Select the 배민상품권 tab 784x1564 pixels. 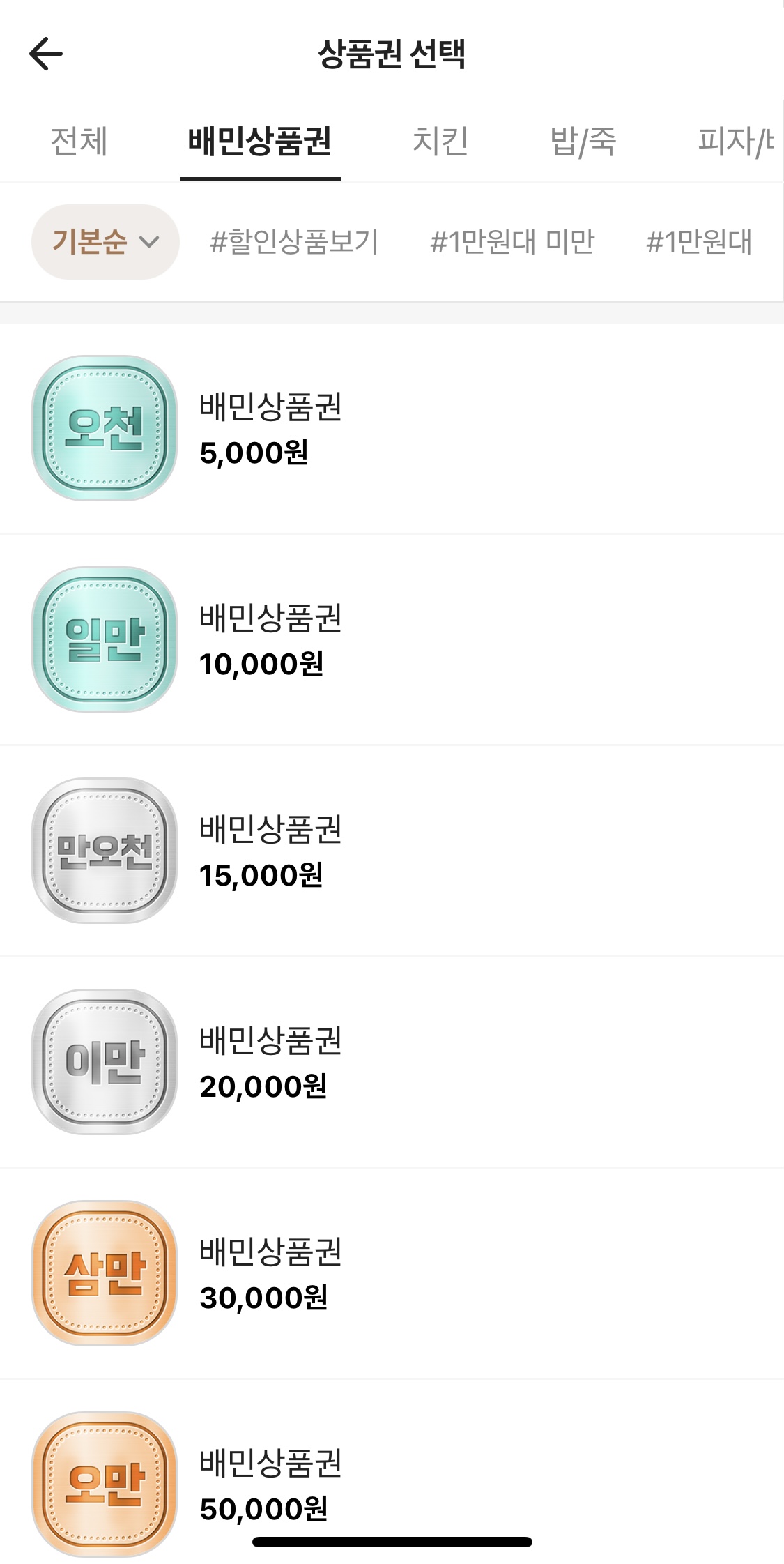260,142
